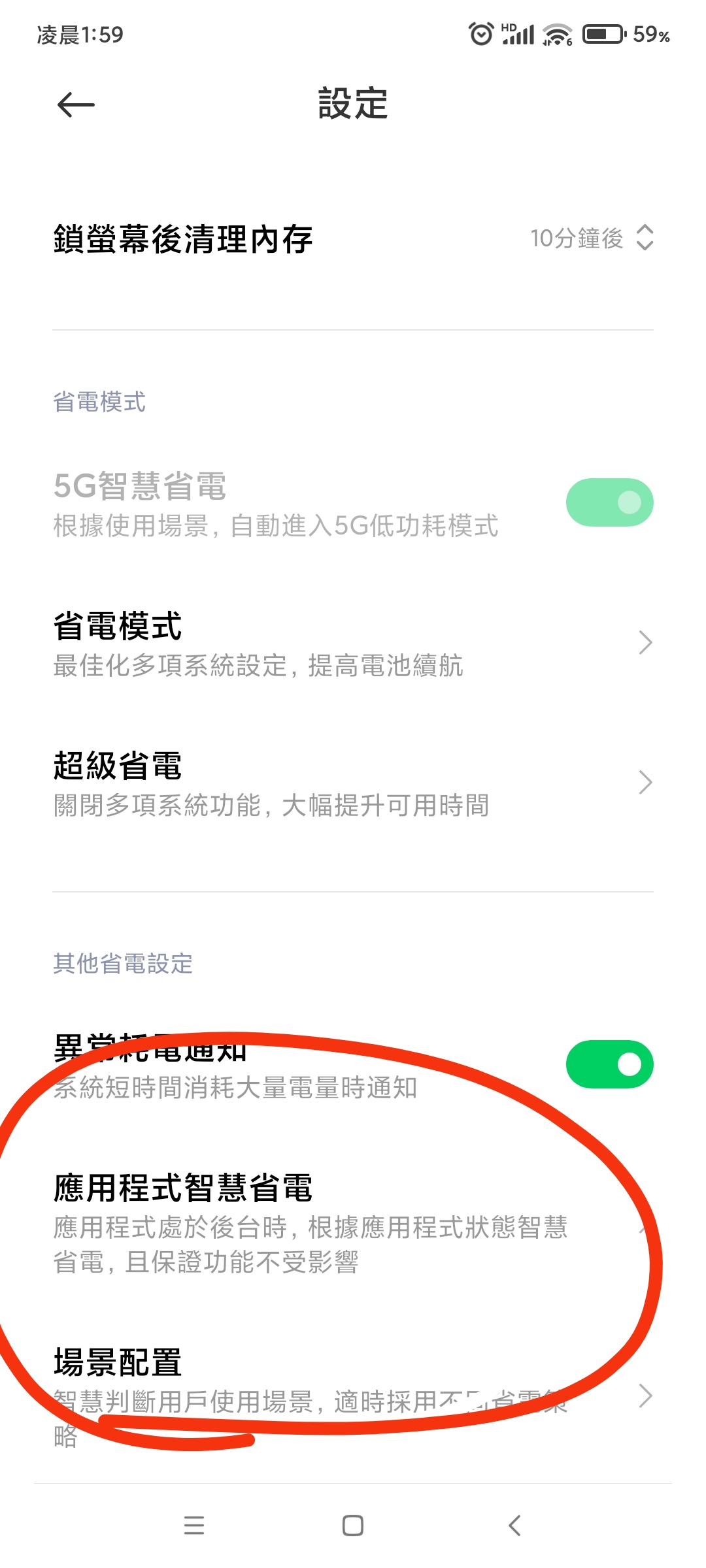The width and height of the screenshot is (706, 1568).
Task: Toggle the 5G智慧省電 switch
Action: tap(609, 502)
